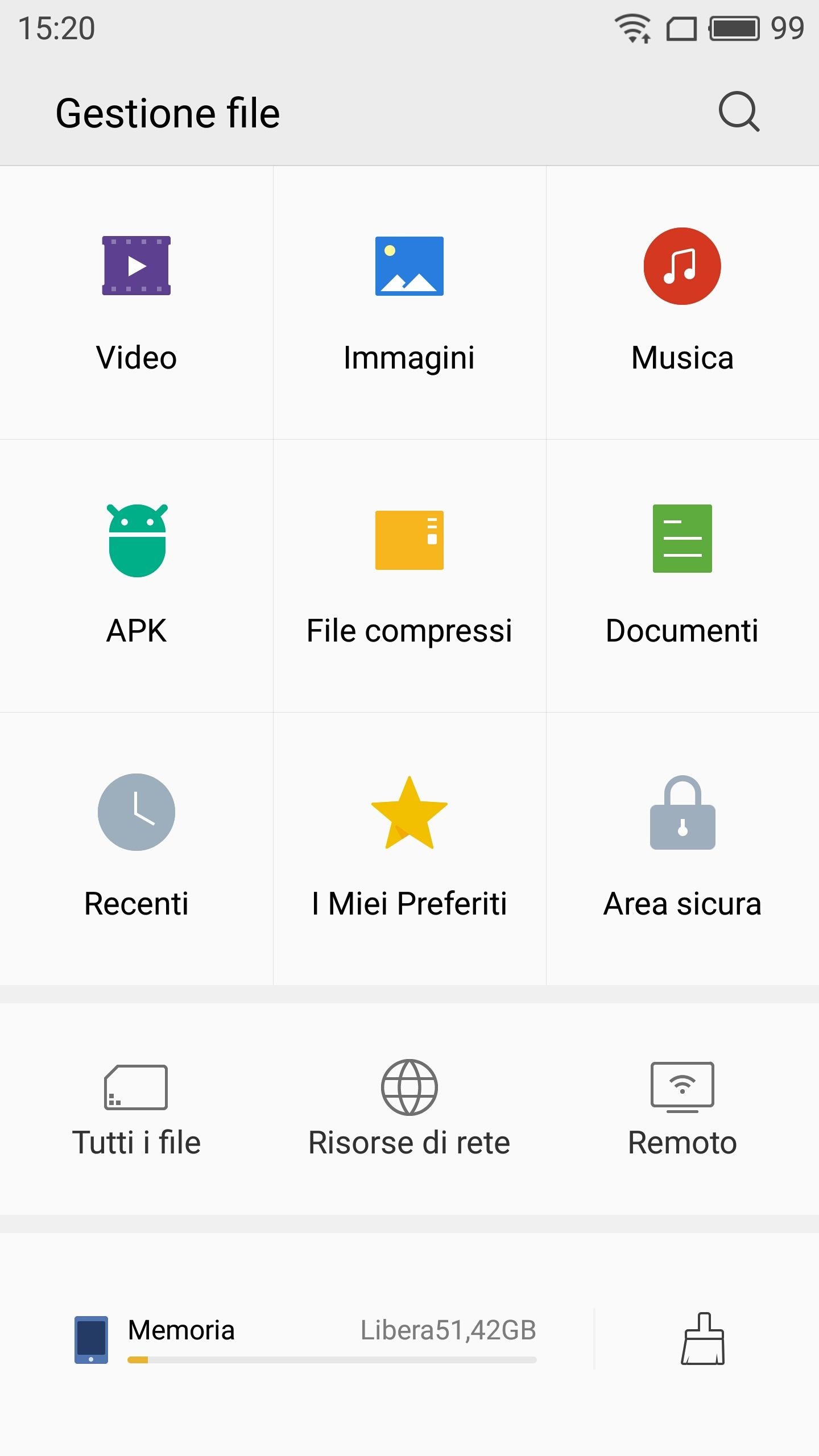Enter Area sicura
Image resolution: width=819 pixels, height=1456 pixels.
682,849
